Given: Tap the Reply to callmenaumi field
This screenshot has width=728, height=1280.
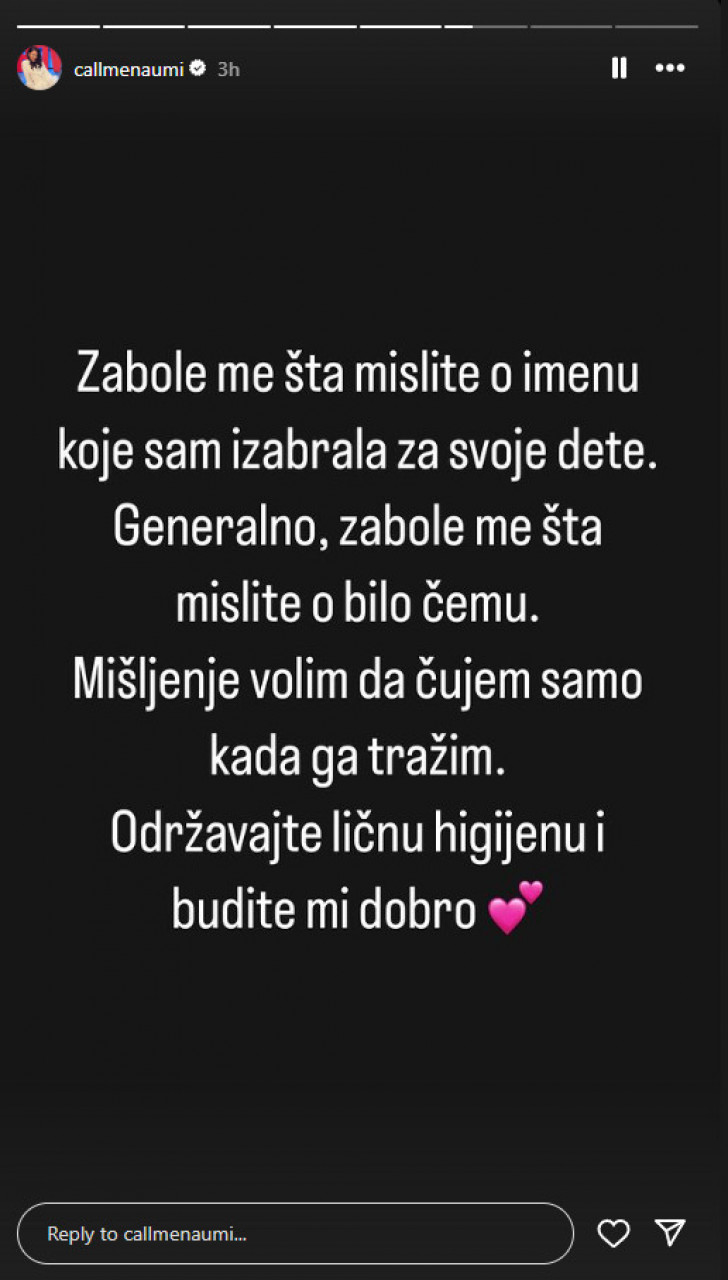Looking at the screenshot, I should point(295,1233).
